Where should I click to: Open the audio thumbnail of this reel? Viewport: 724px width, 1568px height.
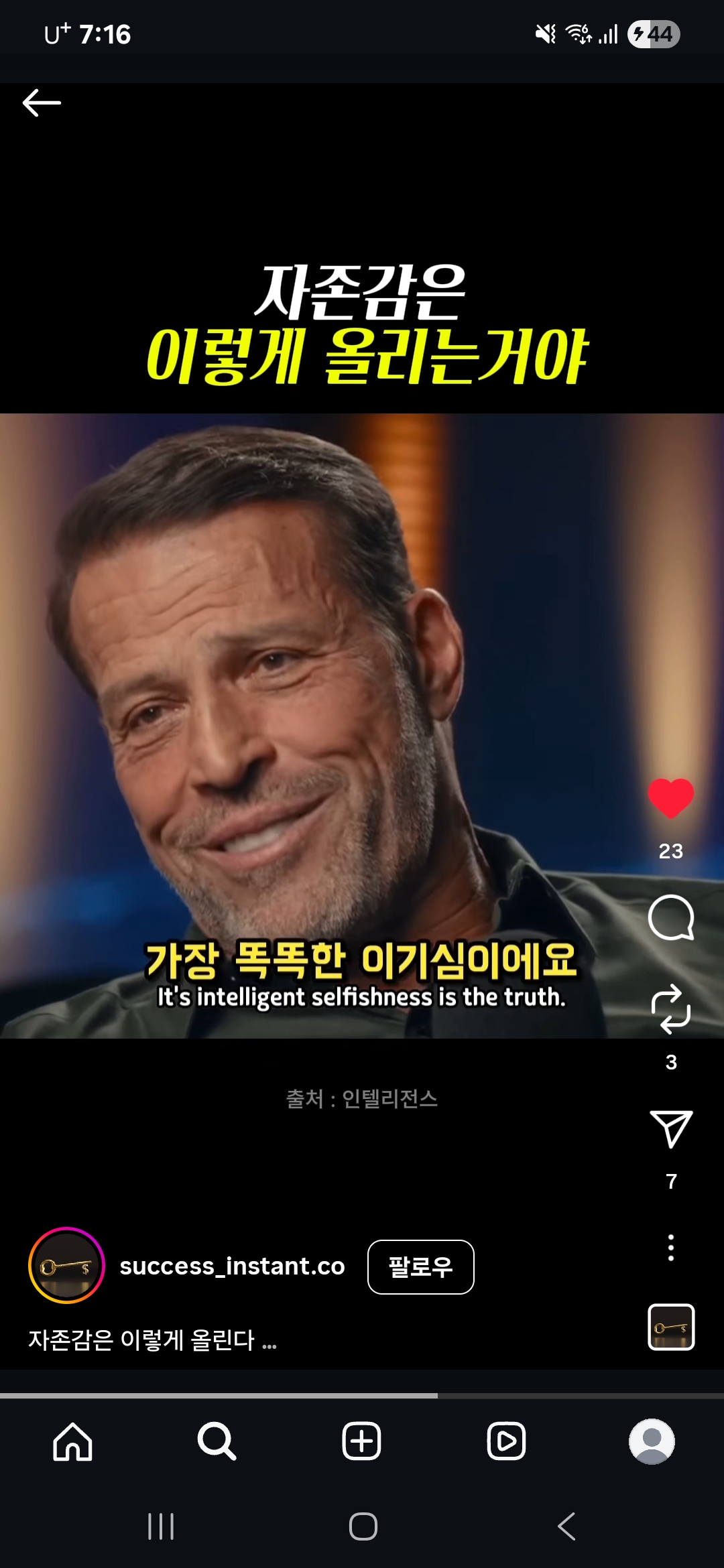pos(670,1327)
